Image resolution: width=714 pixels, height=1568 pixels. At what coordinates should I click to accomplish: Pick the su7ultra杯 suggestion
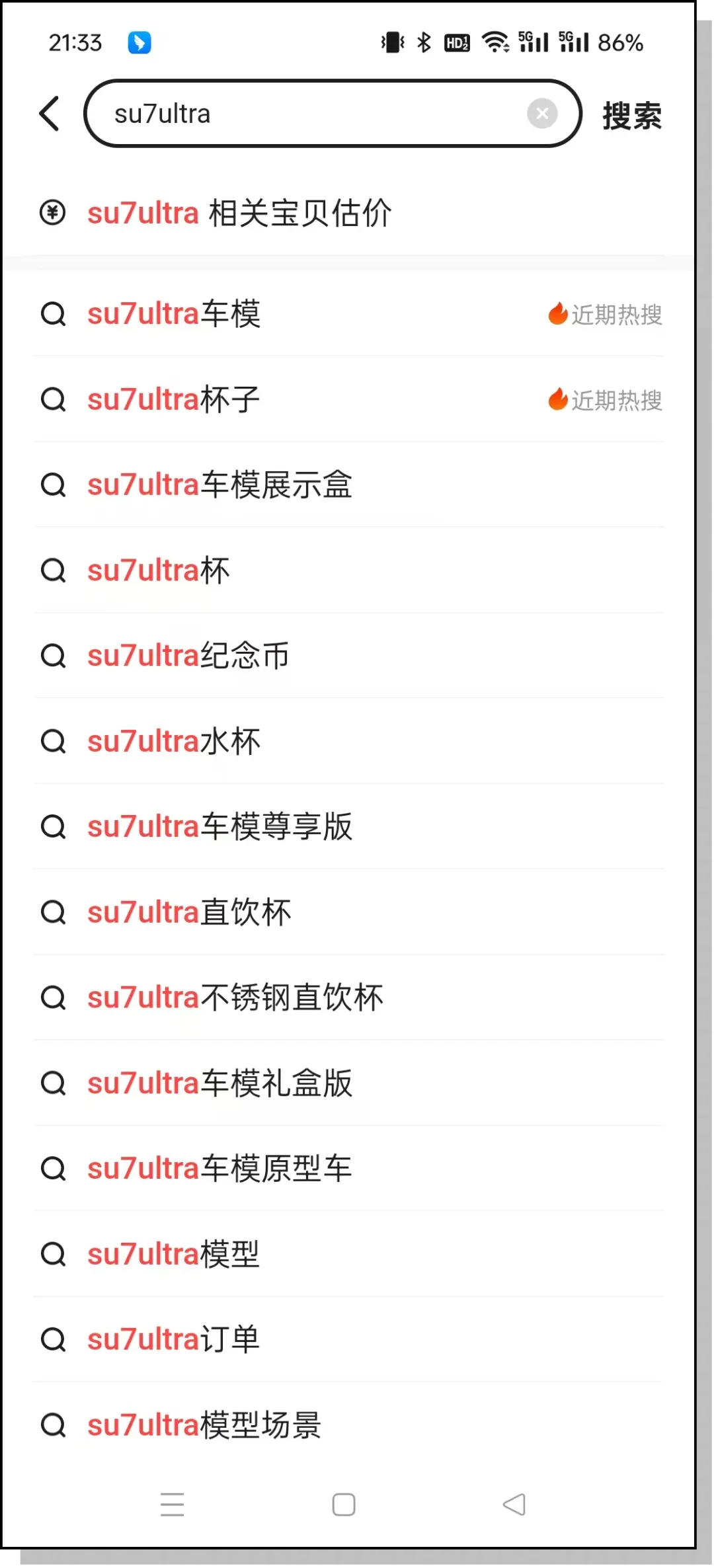[x=348, y=570]
